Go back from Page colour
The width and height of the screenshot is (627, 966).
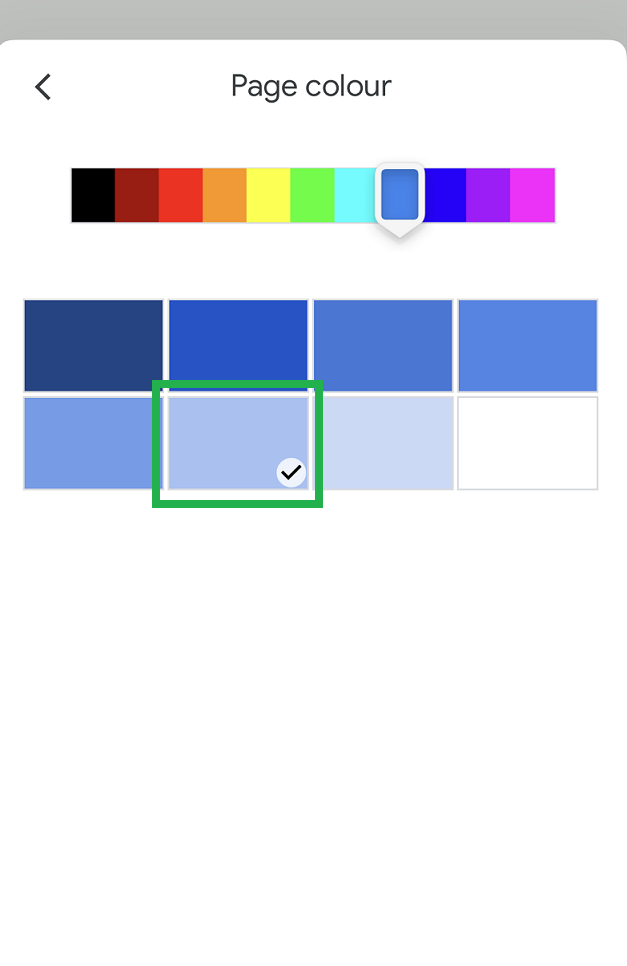(42, 87)
